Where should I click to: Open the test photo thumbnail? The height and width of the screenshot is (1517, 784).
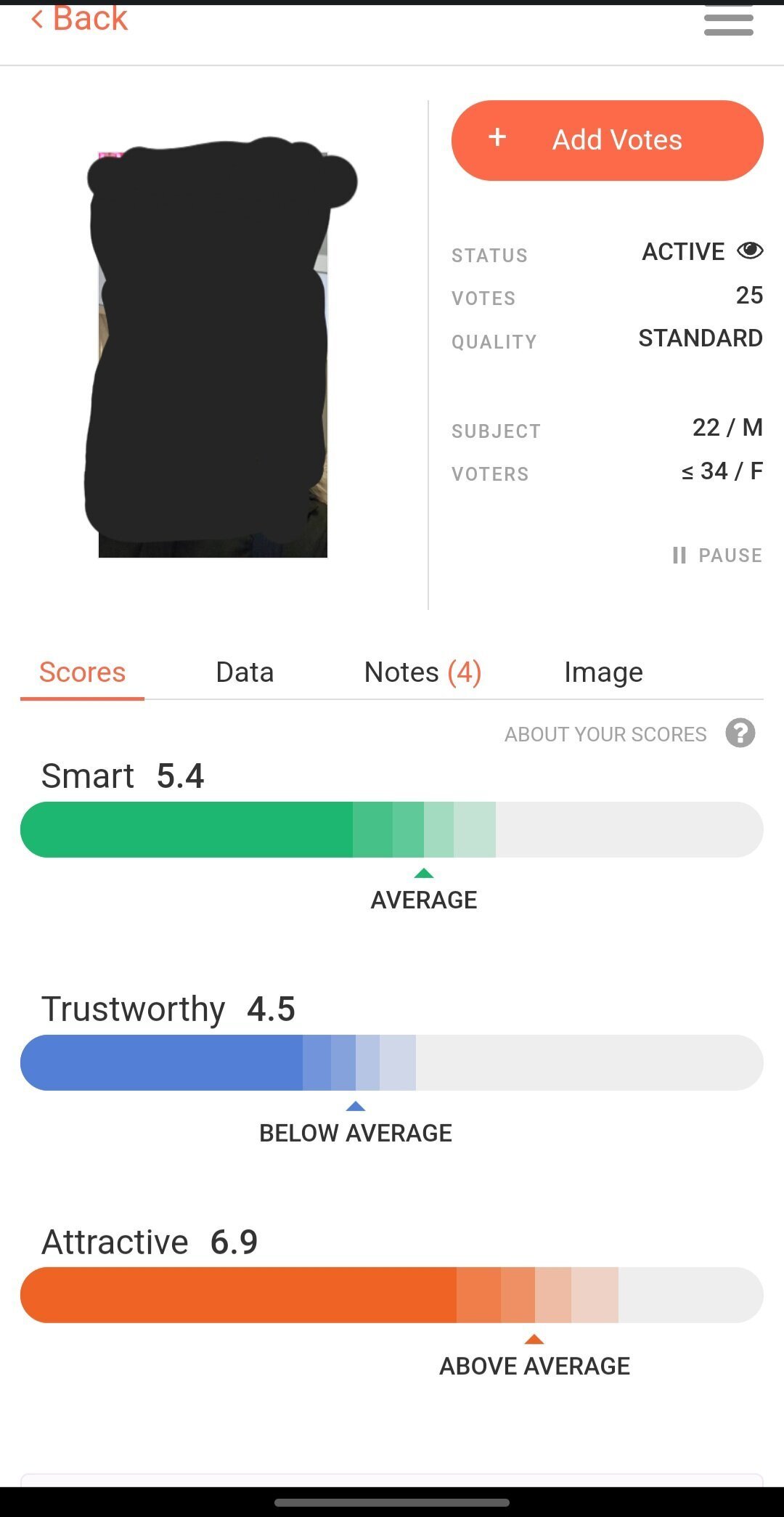click(x=213, y=354)
